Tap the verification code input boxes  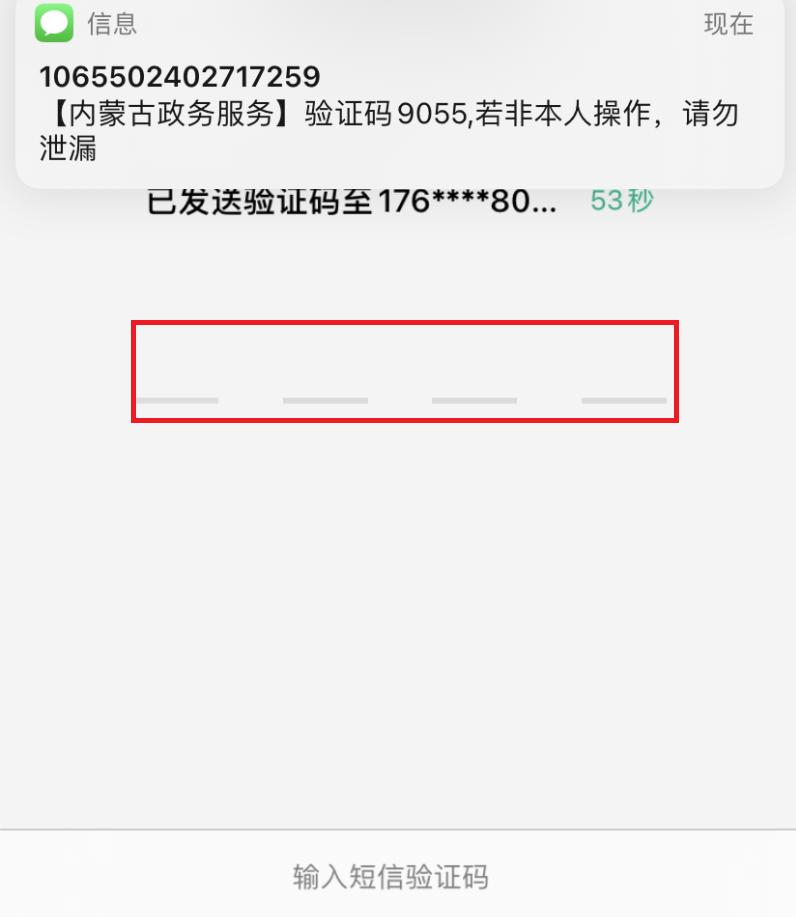pyautogui.click(x=404, y=372)
